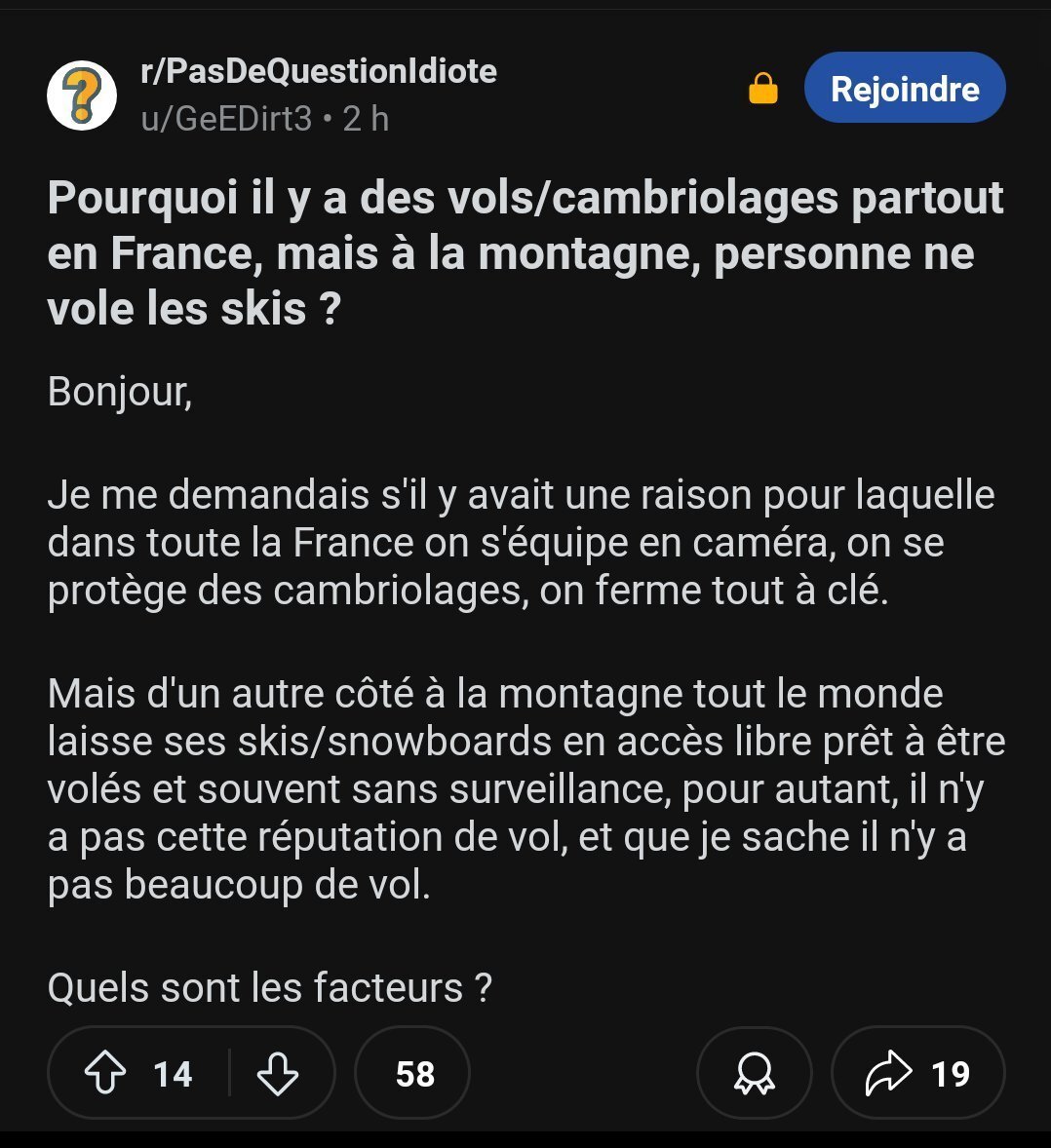Viewport: 1051px width, 1148px height.
Task: View the profile of u/GeEDirt3
Action: coord(226,119)
